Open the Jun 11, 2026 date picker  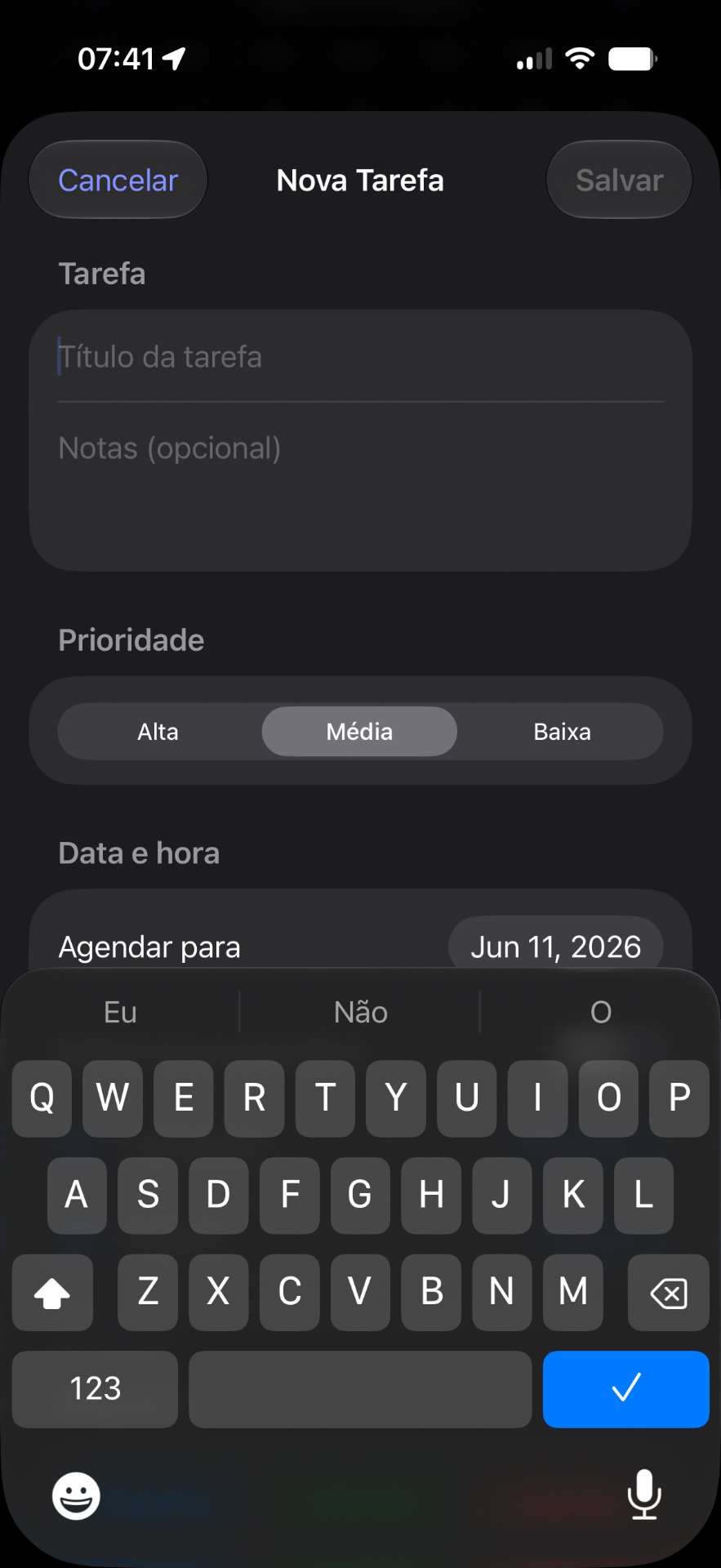(x=555, y=947)
